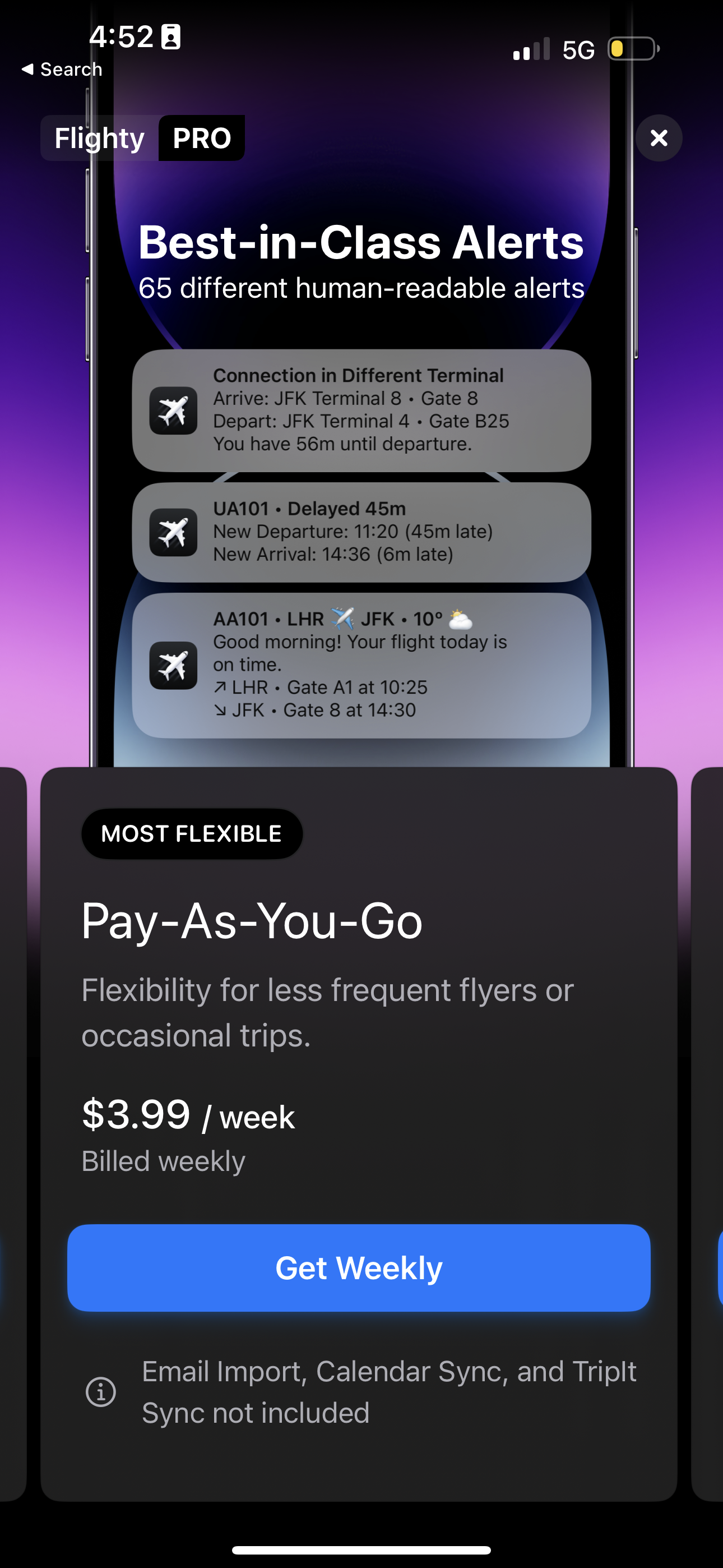Dismiss the Flighty Pro paywall
This screenshot has width=723, height=1568.
[659, 138]
